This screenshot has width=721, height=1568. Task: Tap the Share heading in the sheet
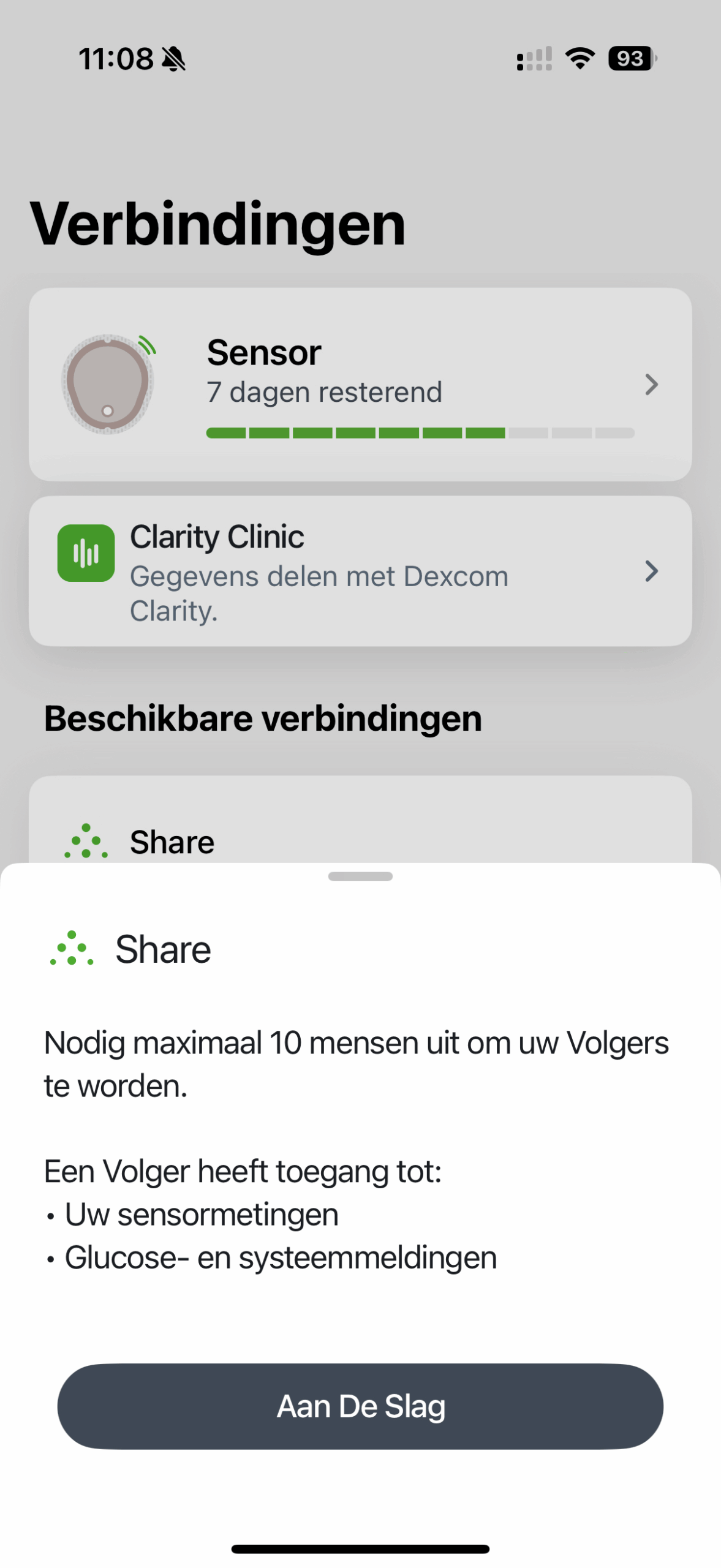click(x=162, y=949)
